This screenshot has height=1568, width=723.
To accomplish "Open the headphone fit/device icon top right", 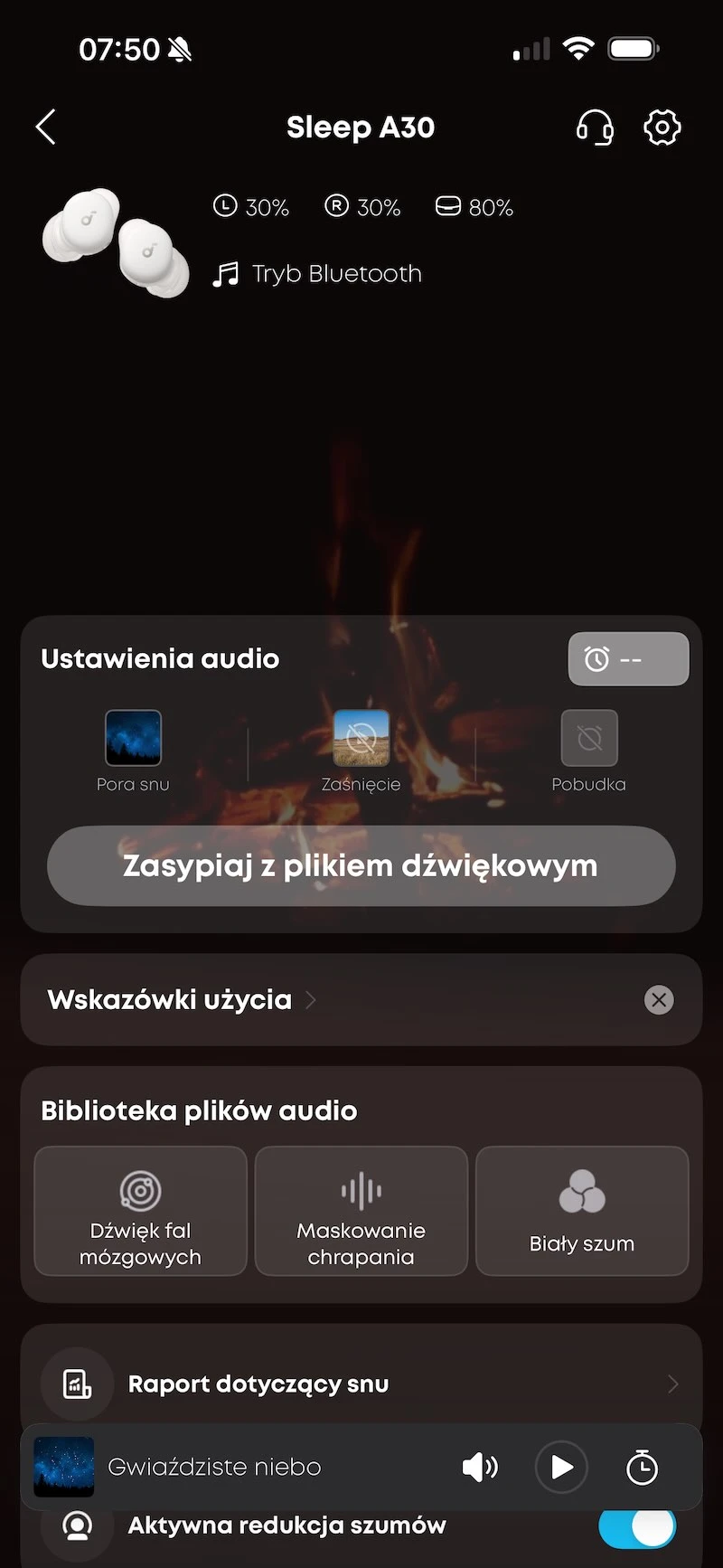I will 596,127.
